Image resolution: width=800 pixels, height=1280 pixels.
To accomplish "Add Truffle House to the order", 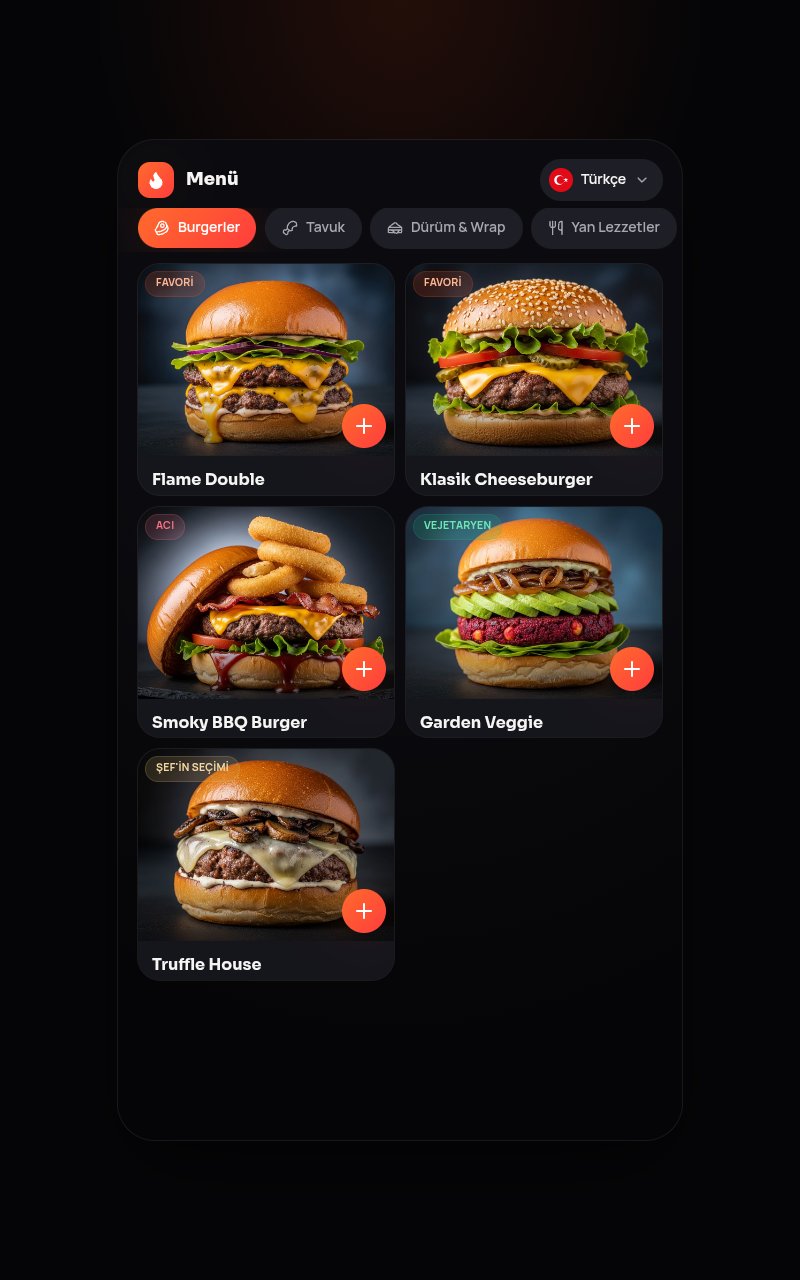I will [364, 911].
